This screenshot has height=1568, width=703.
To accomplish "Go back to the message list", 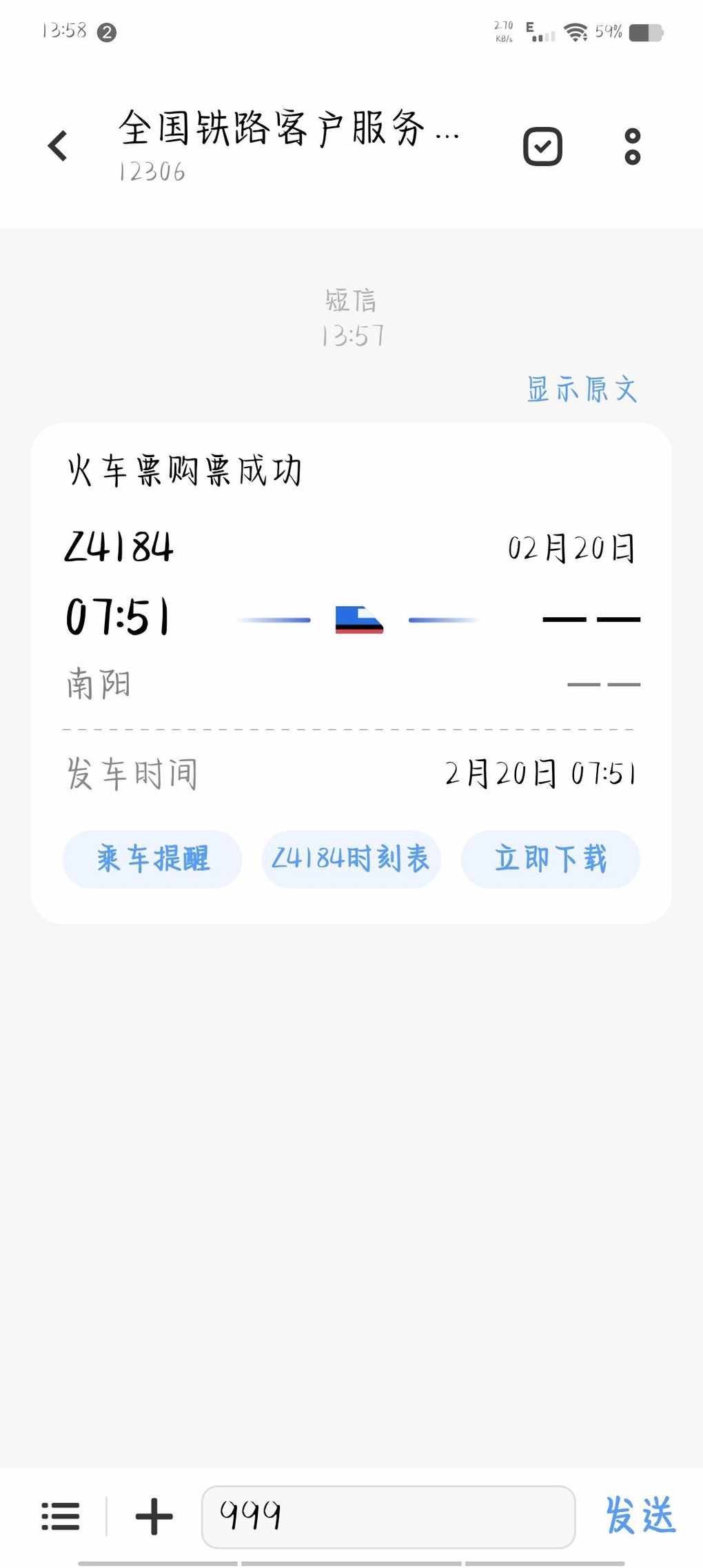I will coord(58,146).
